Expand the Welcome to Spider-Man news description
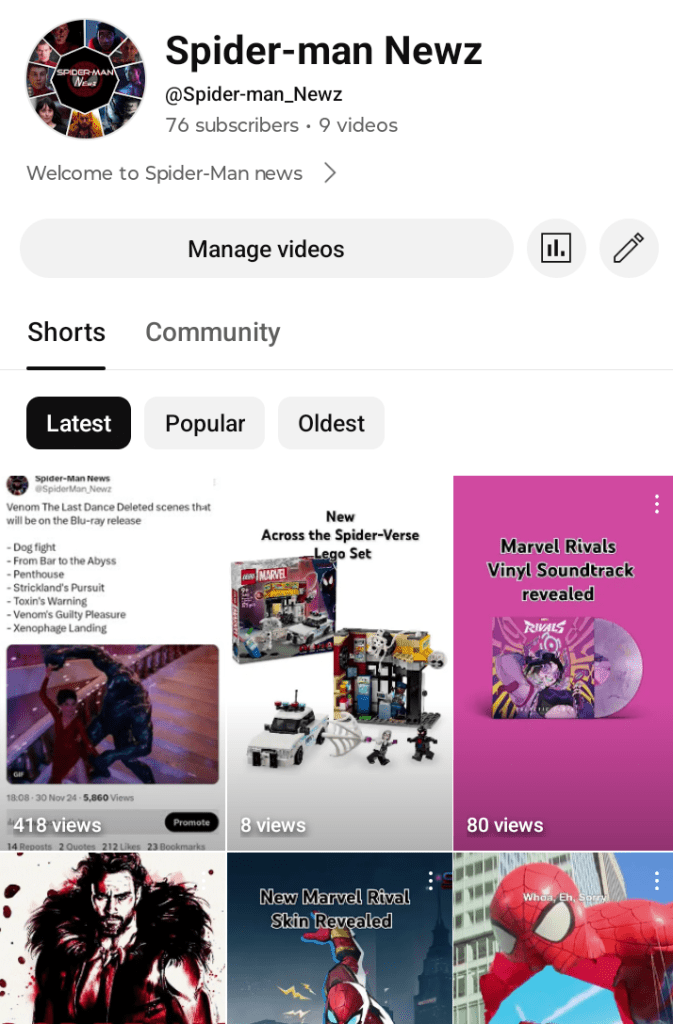 pyautogui.click(x=181, y=173)
